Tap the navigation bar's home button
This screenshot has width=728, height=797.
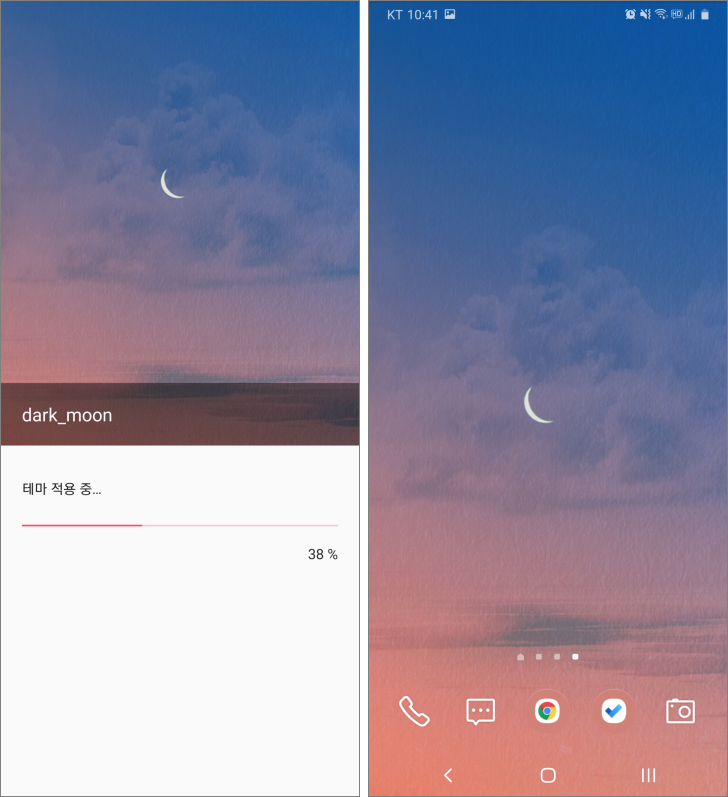(x=548, y=775)
